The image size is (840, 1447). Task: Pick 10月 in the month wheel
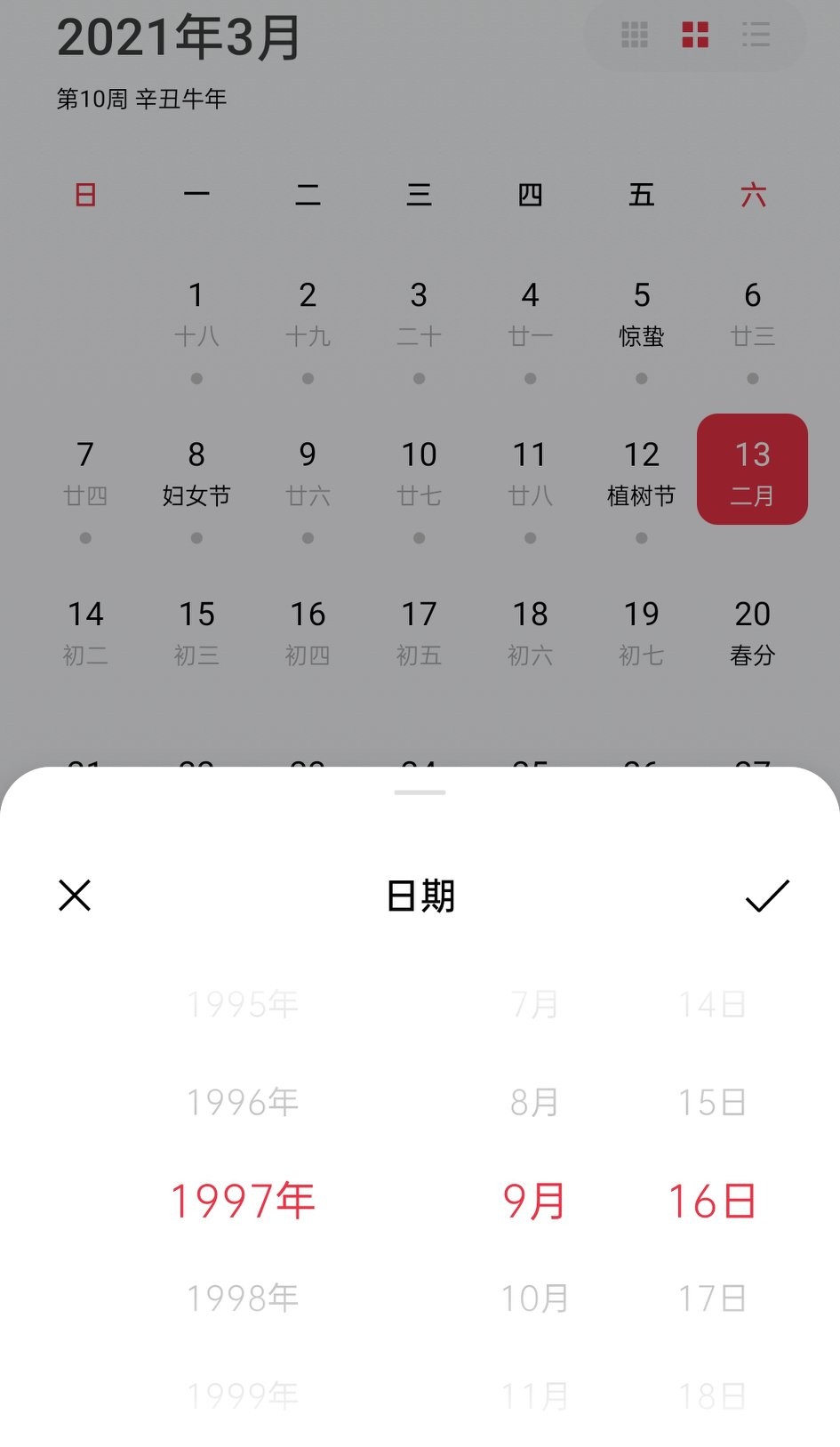click(x=534, y=1298)
